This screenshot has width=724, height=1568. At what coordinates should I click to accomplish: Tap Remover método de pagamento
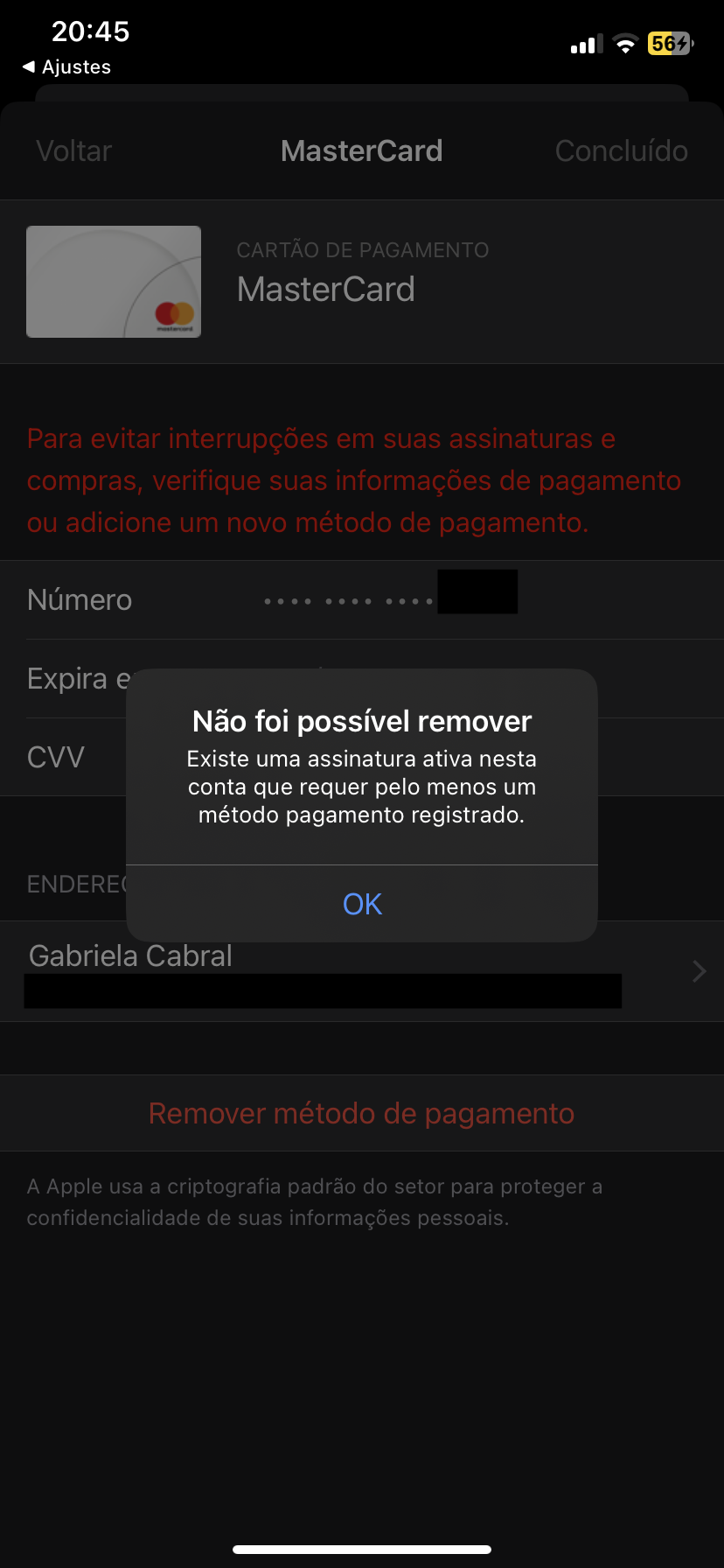click(362, 1113)
